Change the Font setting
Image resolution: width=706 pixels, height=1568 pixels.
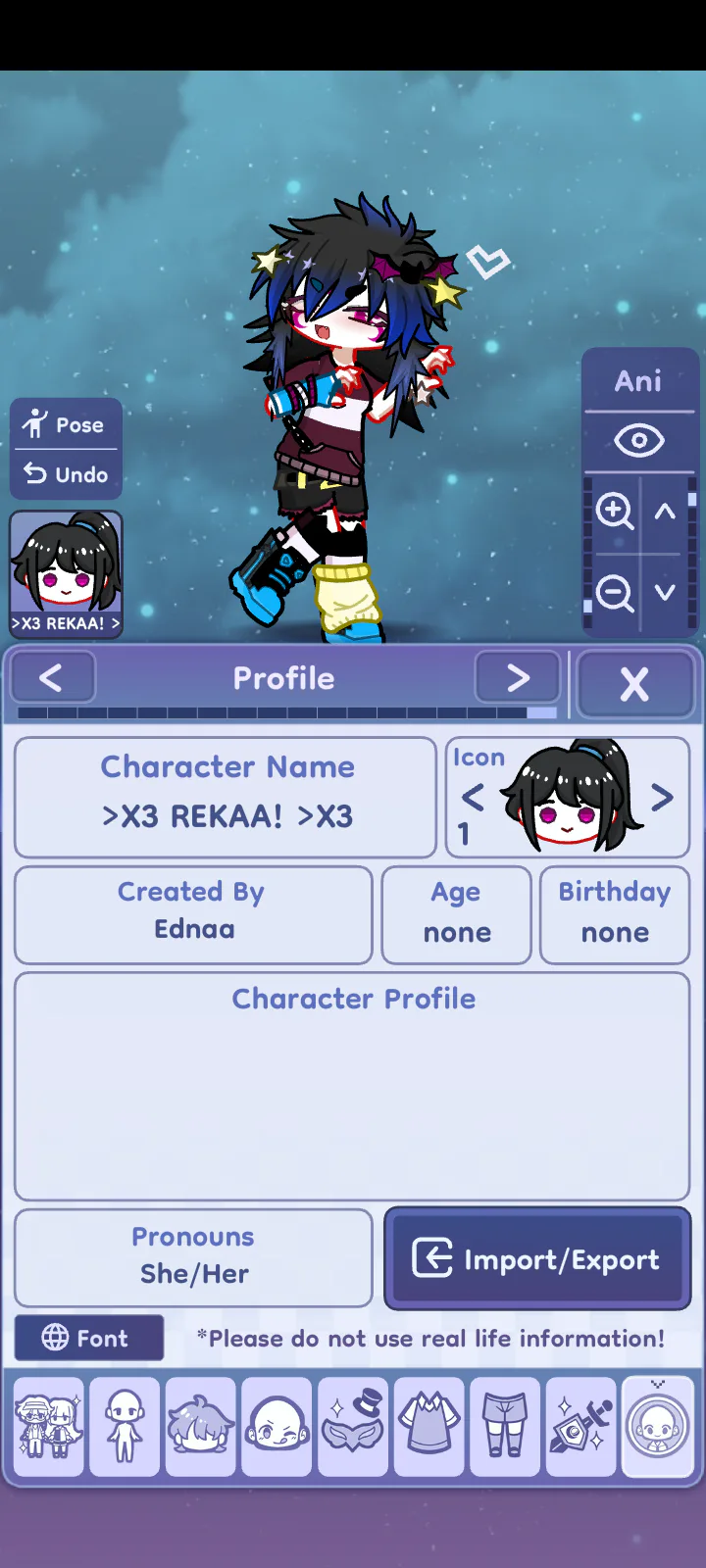point(88,1338)
